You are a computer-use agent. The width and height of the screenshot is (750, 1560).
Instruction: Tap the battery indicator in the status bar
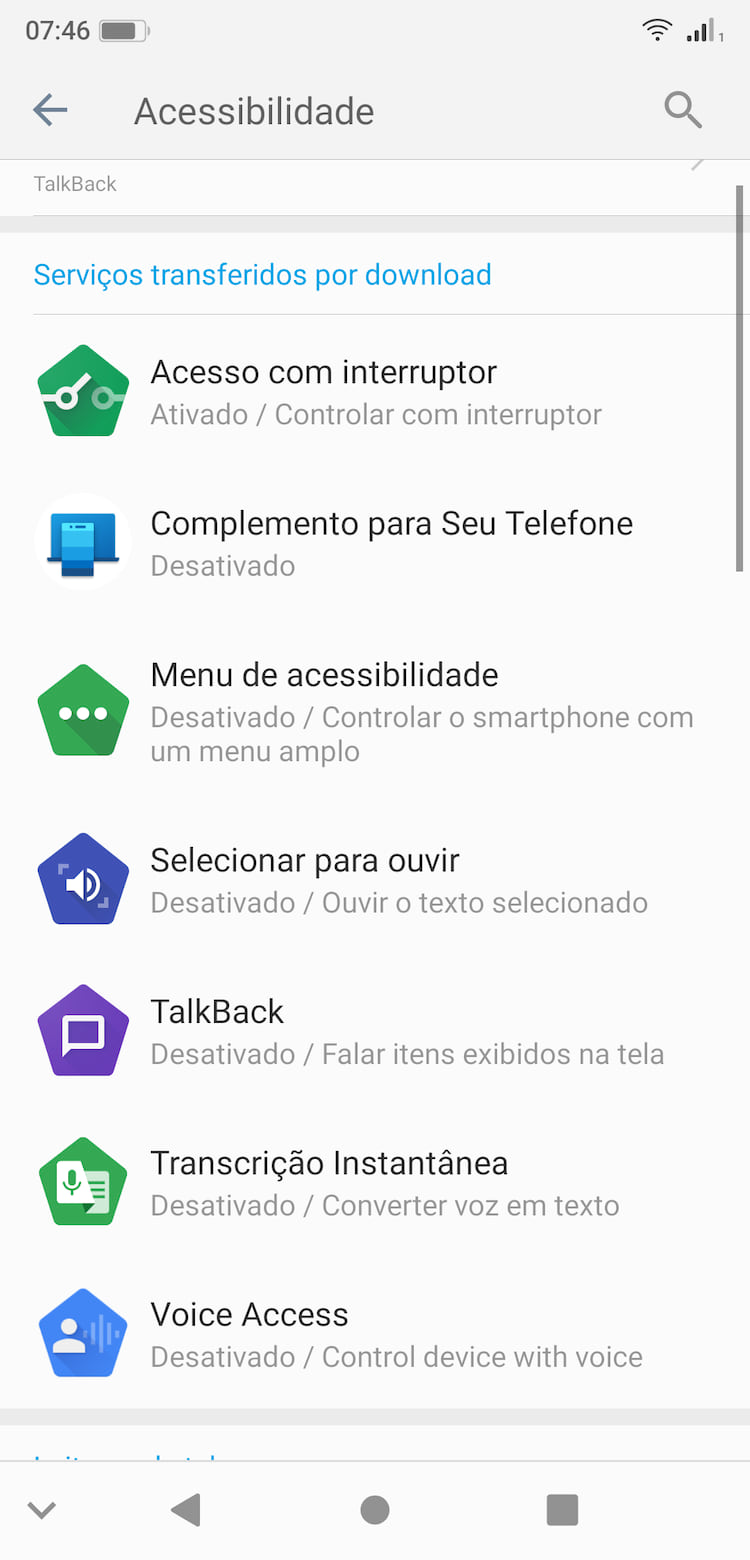124,29
